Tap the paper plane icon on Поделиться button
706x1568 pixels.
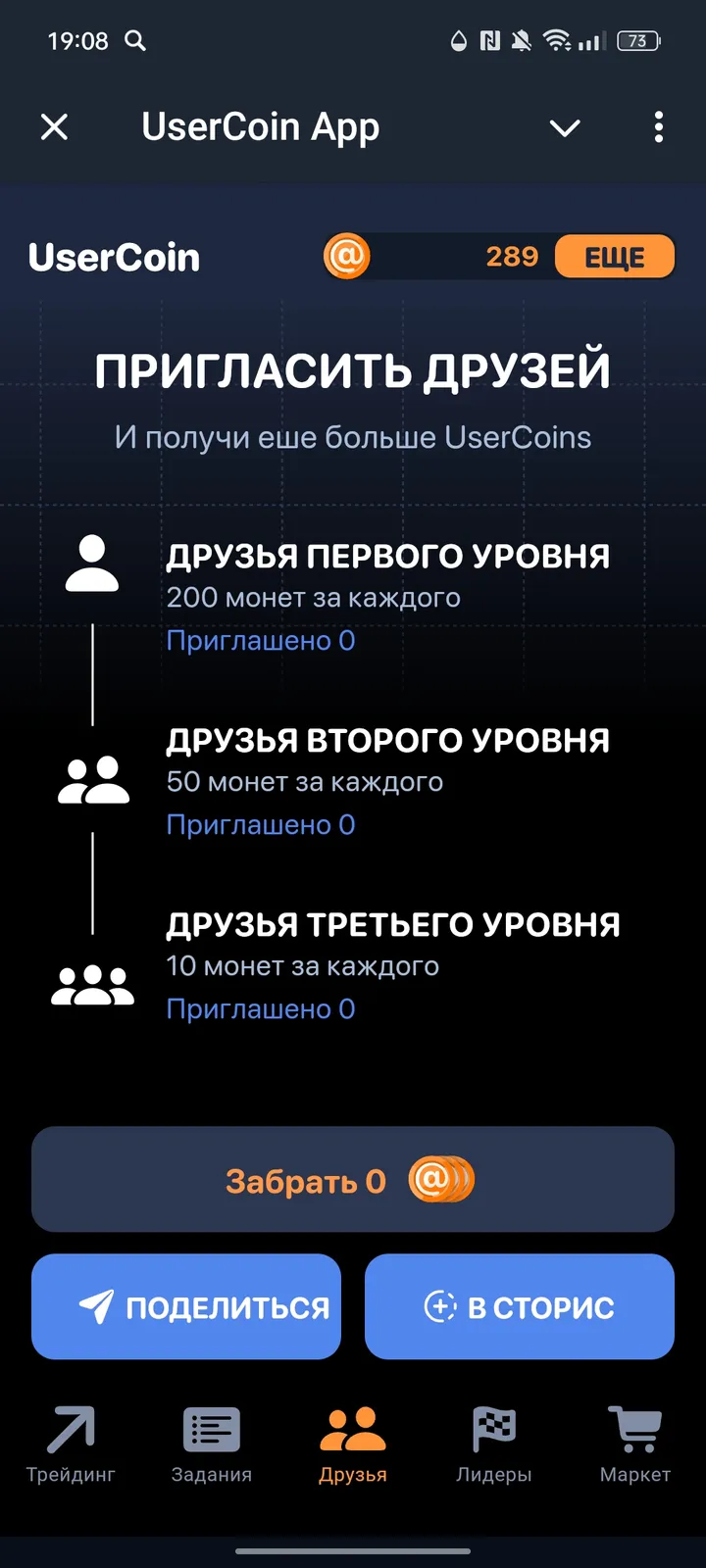coord(95,1305)
